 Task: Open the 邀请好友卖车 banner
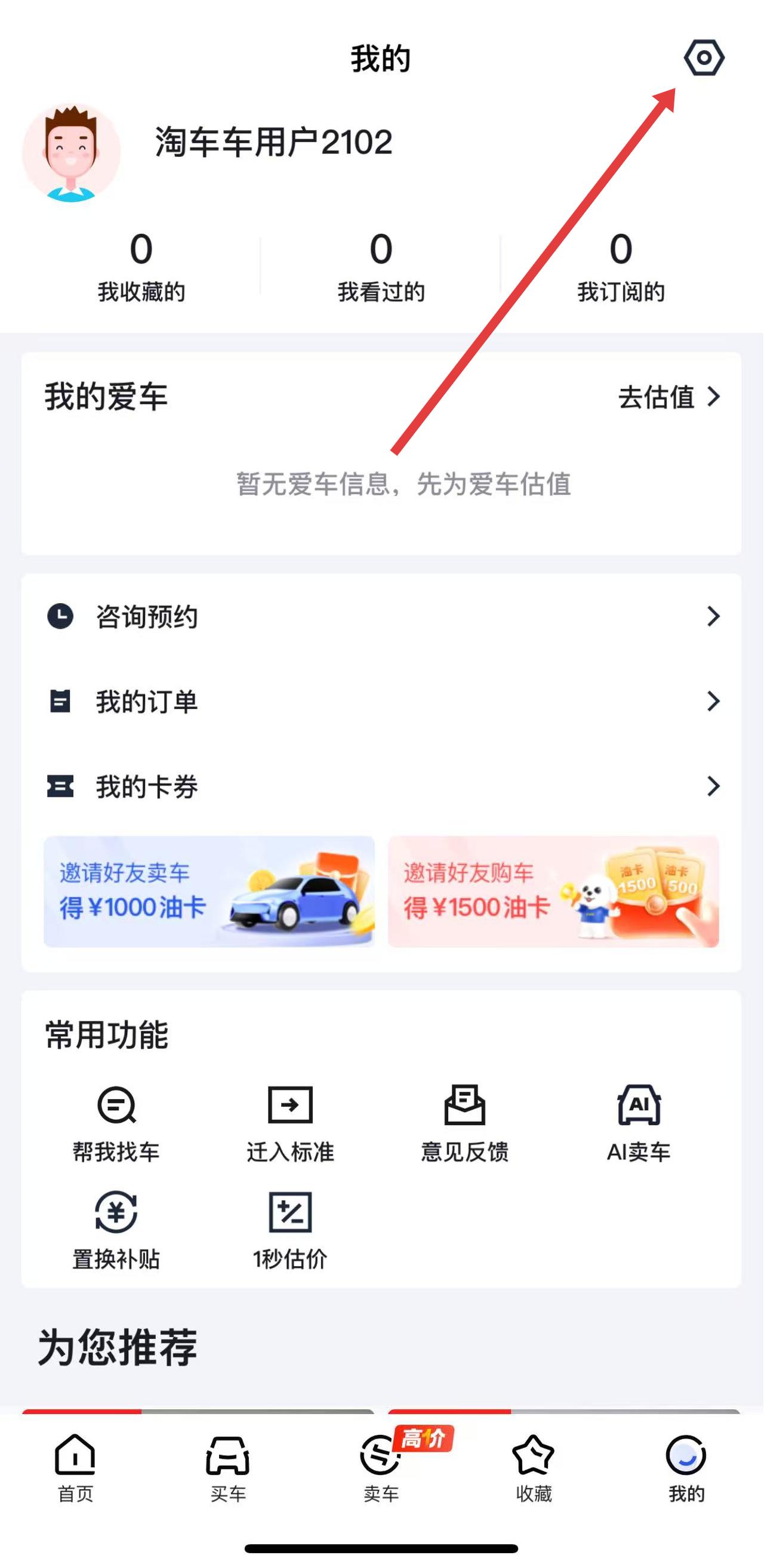[209, 891]
